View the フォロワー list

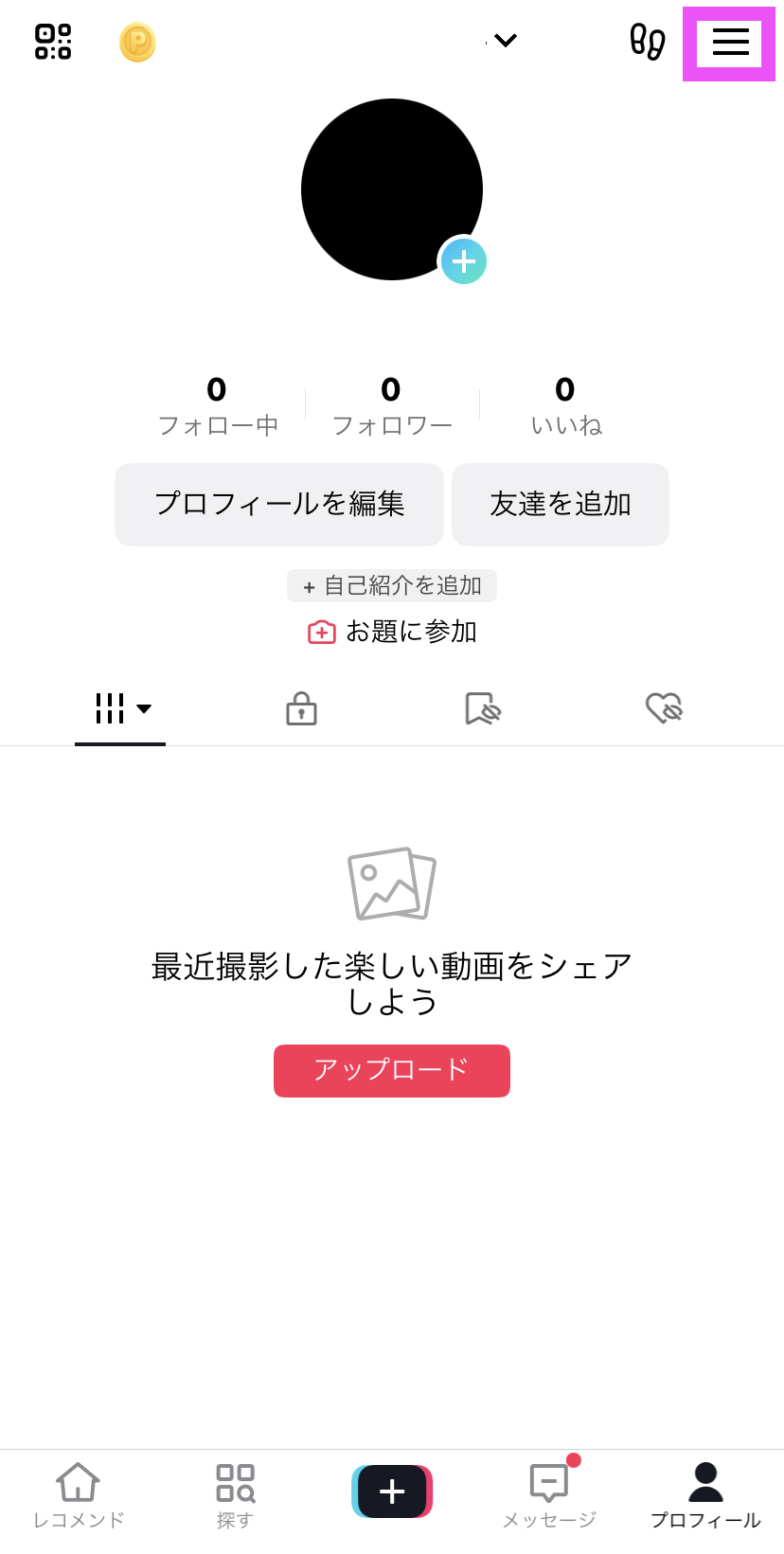392,405
